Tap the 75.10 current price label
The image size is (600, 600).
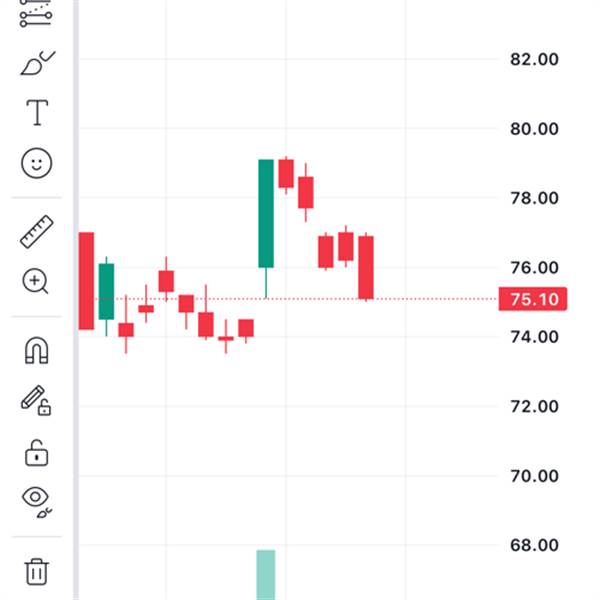pos(533,299)
